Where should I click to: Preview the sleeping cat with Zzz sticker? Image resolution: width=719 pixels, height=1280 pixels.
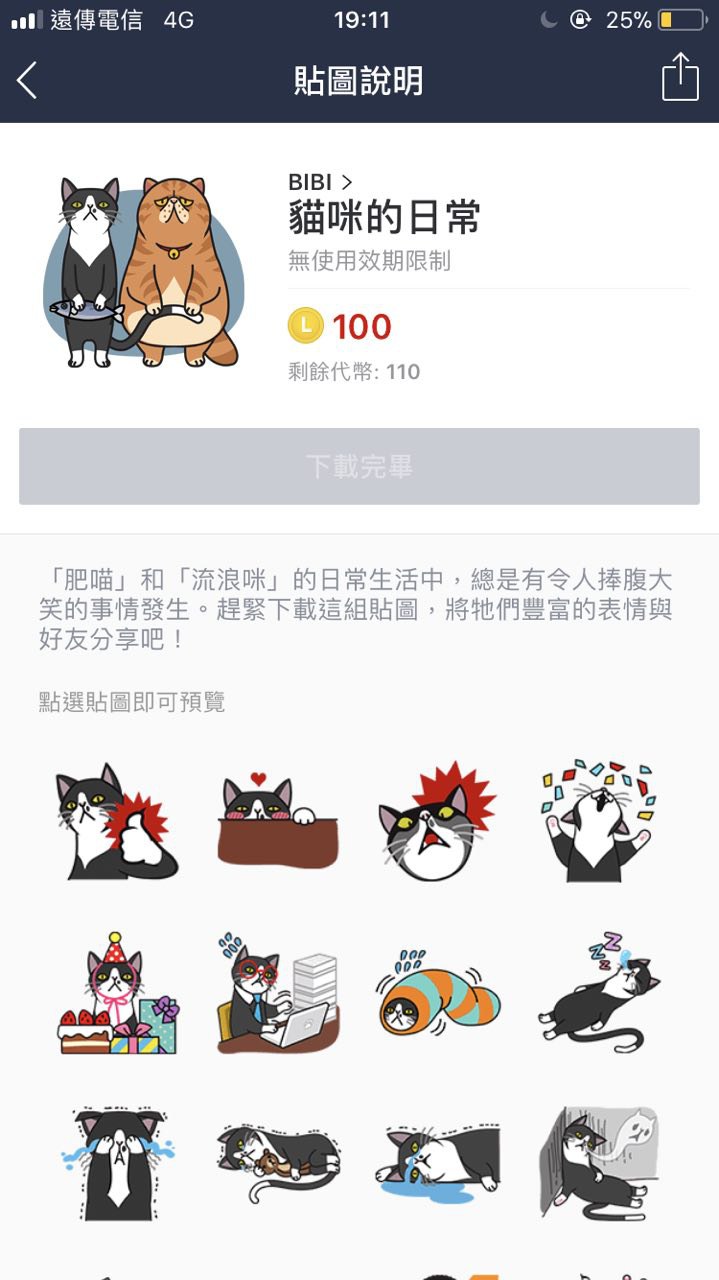pyautogui.click(x=597, y=993)
